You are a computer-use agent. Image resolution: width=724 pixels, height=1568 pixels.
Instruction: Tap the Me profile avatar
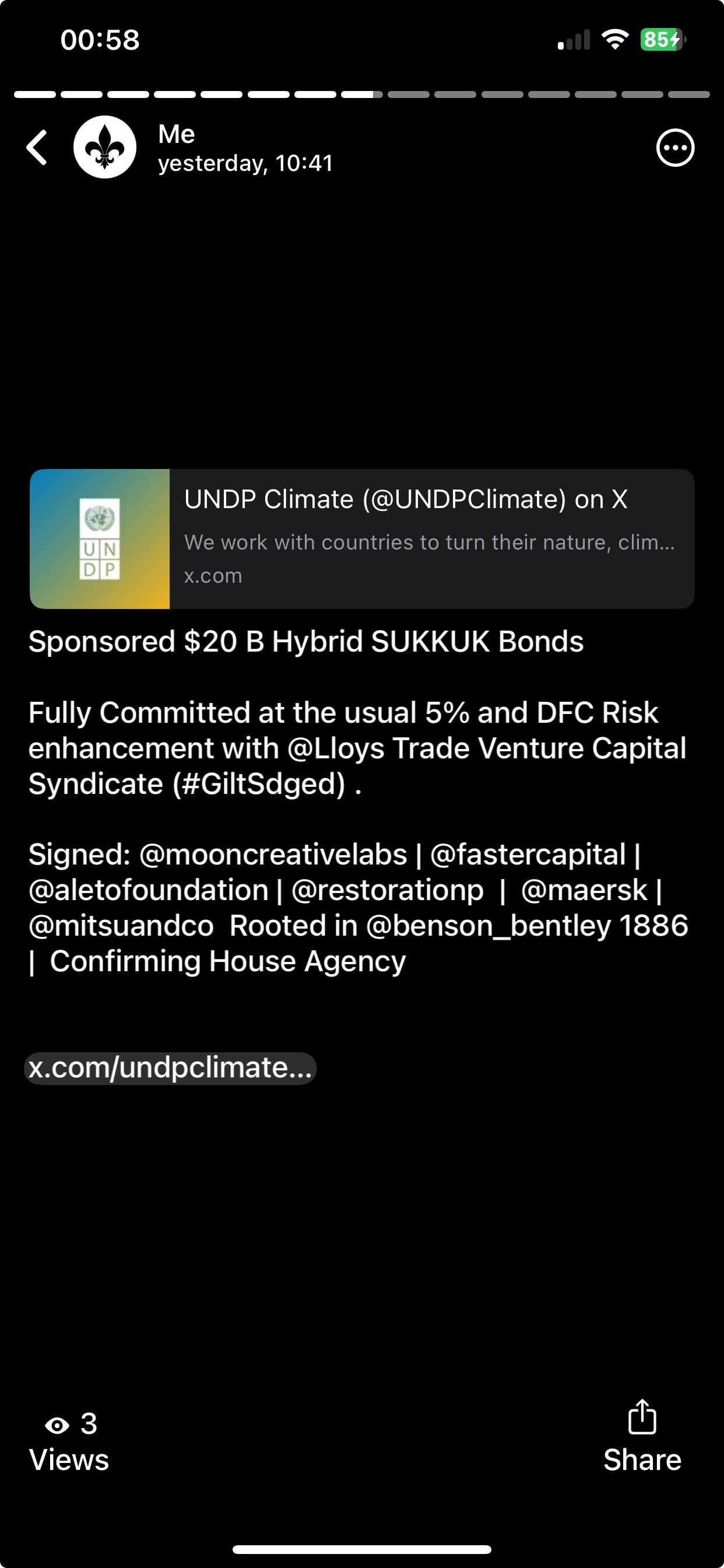[x=105, y=148]
